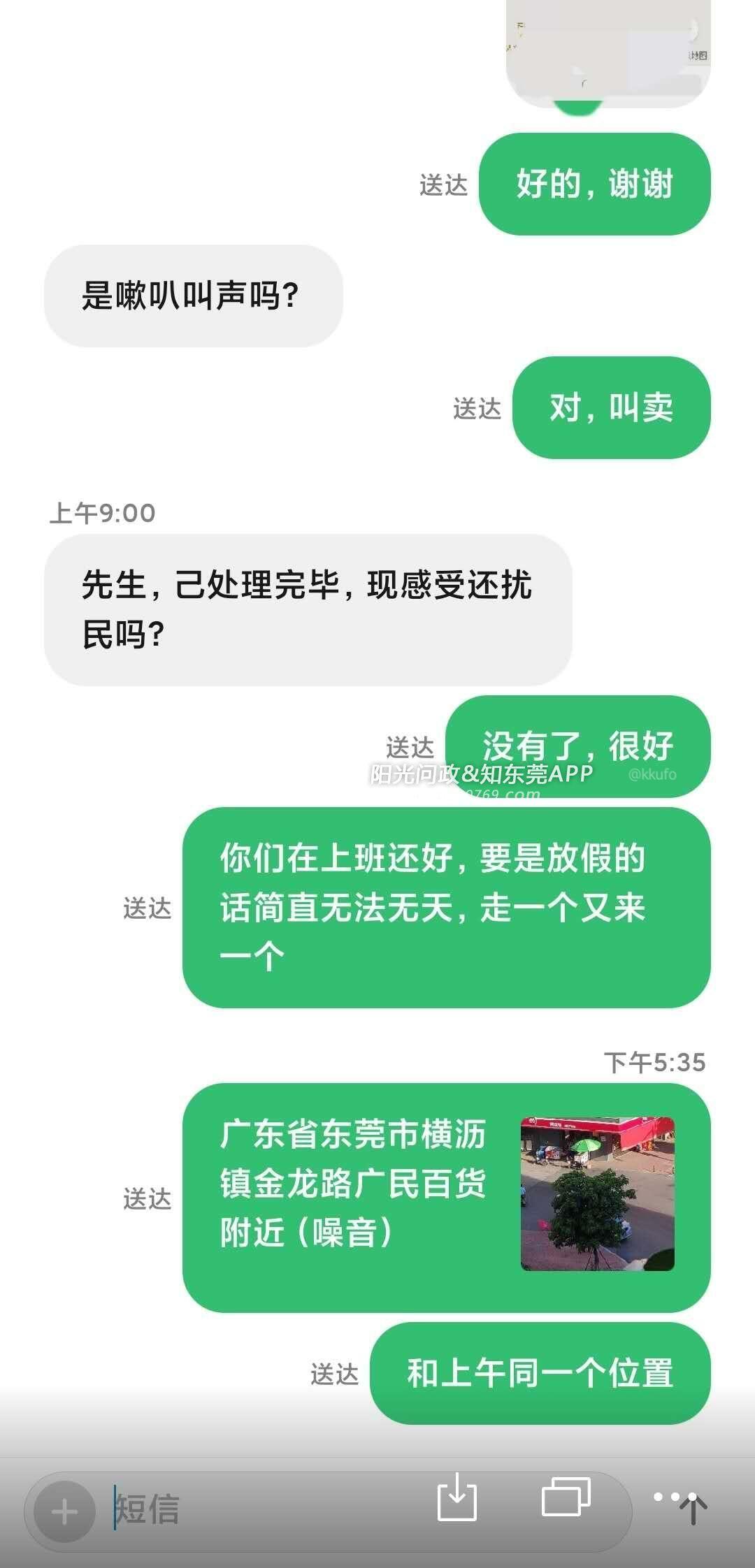Open the plus attachment button

point(64,1512)
